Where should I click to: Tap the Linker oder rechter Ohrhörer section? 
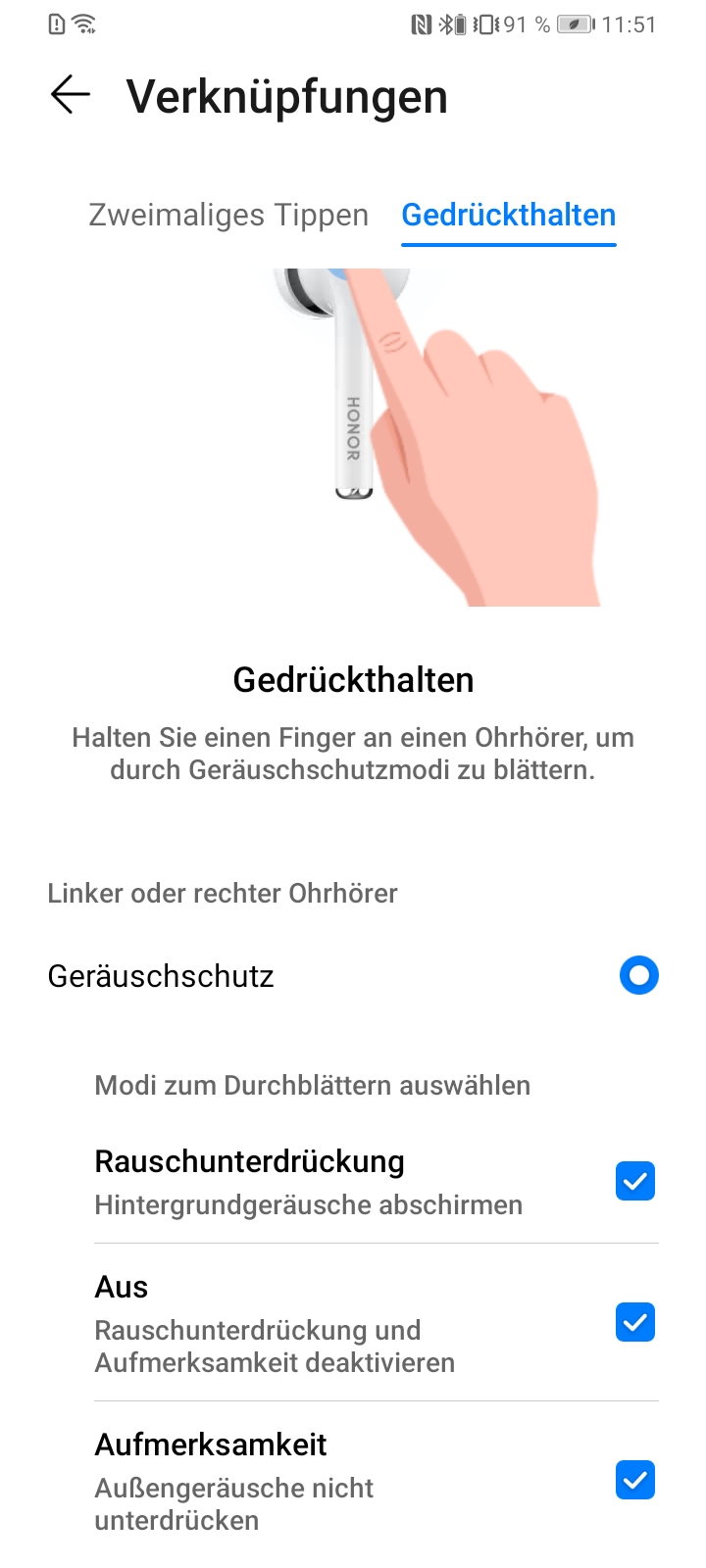click(223, 893)
